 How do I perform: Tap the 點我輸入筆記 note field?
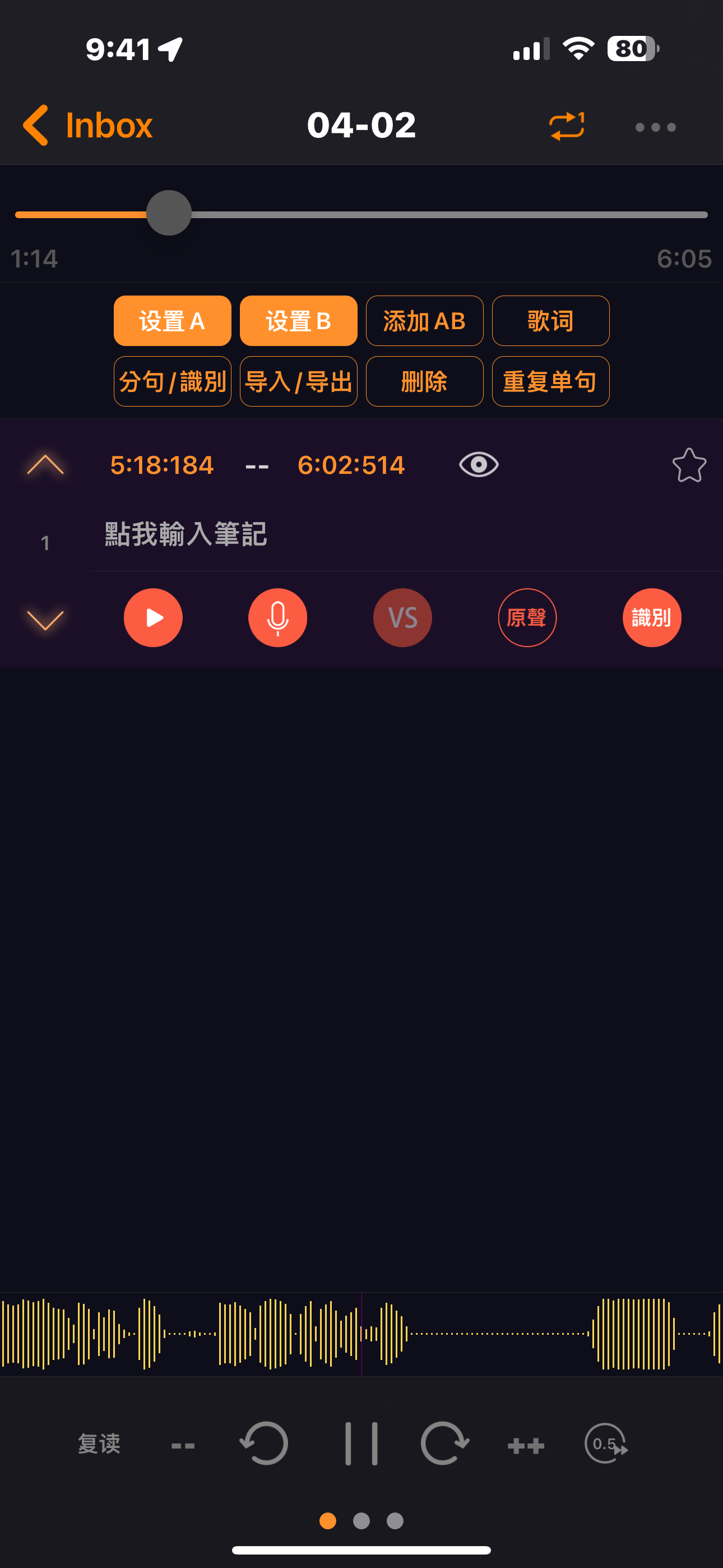coord(405,534)
